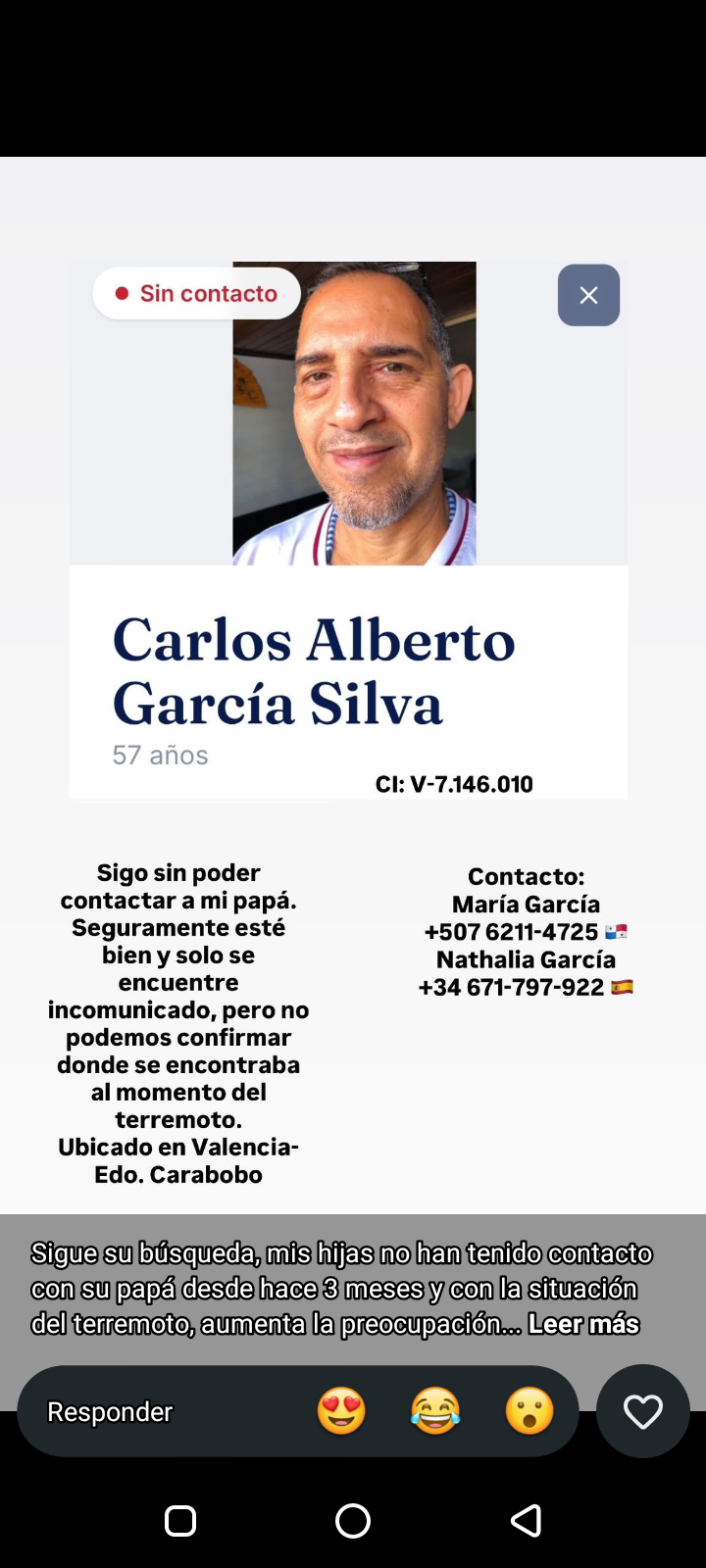Like this status with the heart
706x1568 pixels.
[x=643, y=1411]
